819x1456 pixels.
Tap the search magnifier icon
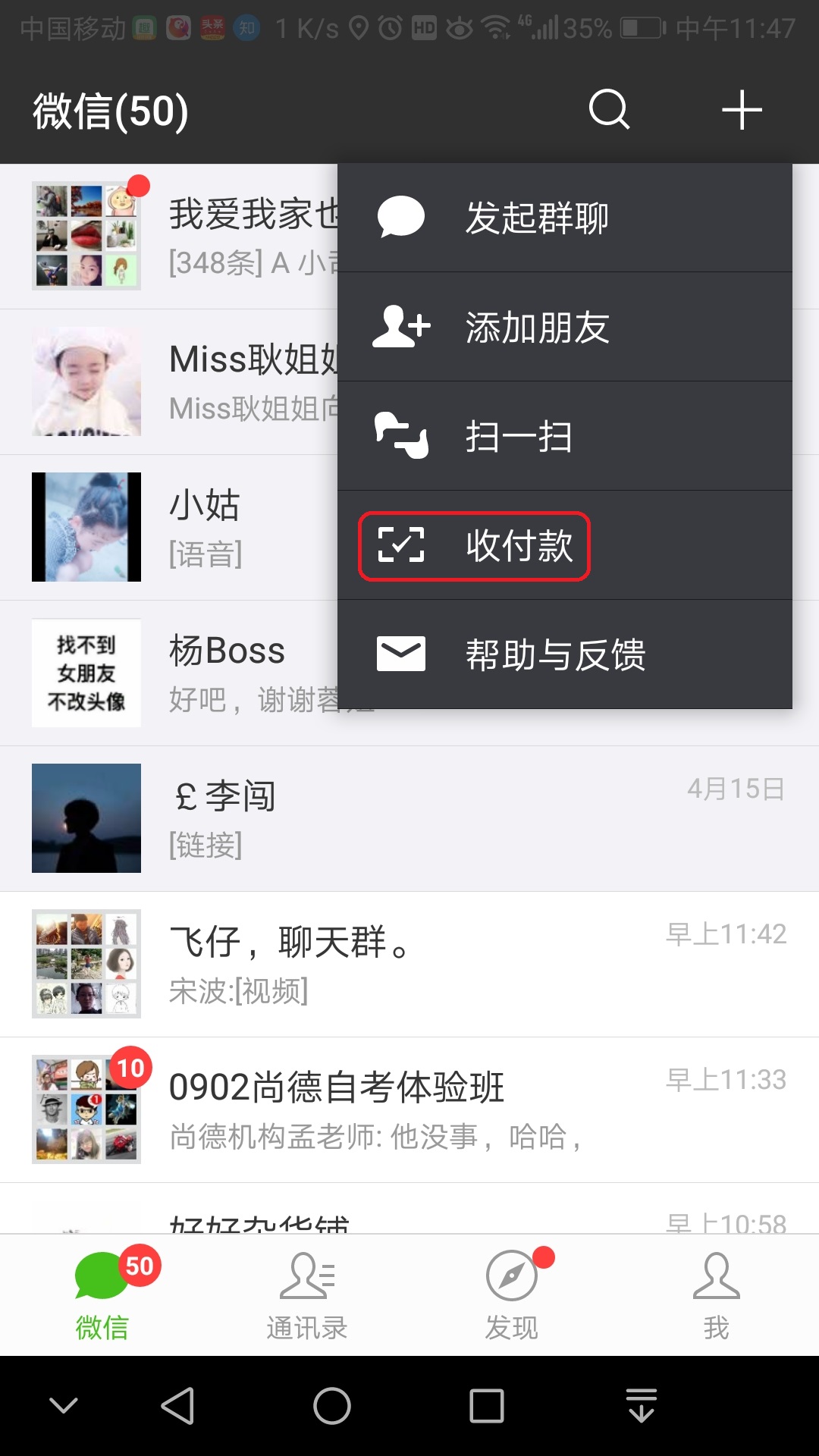pos(609,110)
